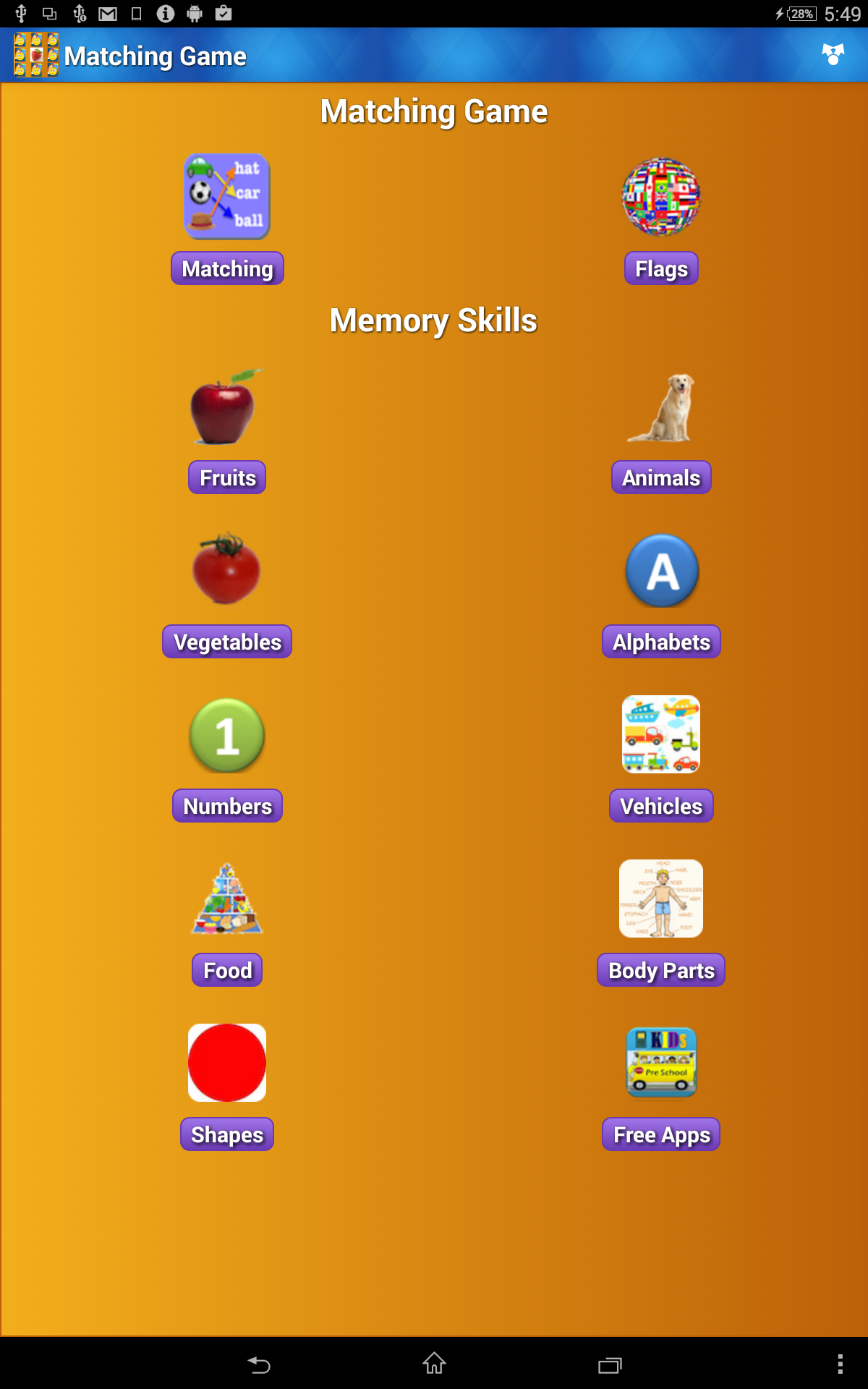Image resolution: width=868 pixels, height=1389 pixels.
Task: Tap the Vehicles transportation icon
Action: coord(660,735)
